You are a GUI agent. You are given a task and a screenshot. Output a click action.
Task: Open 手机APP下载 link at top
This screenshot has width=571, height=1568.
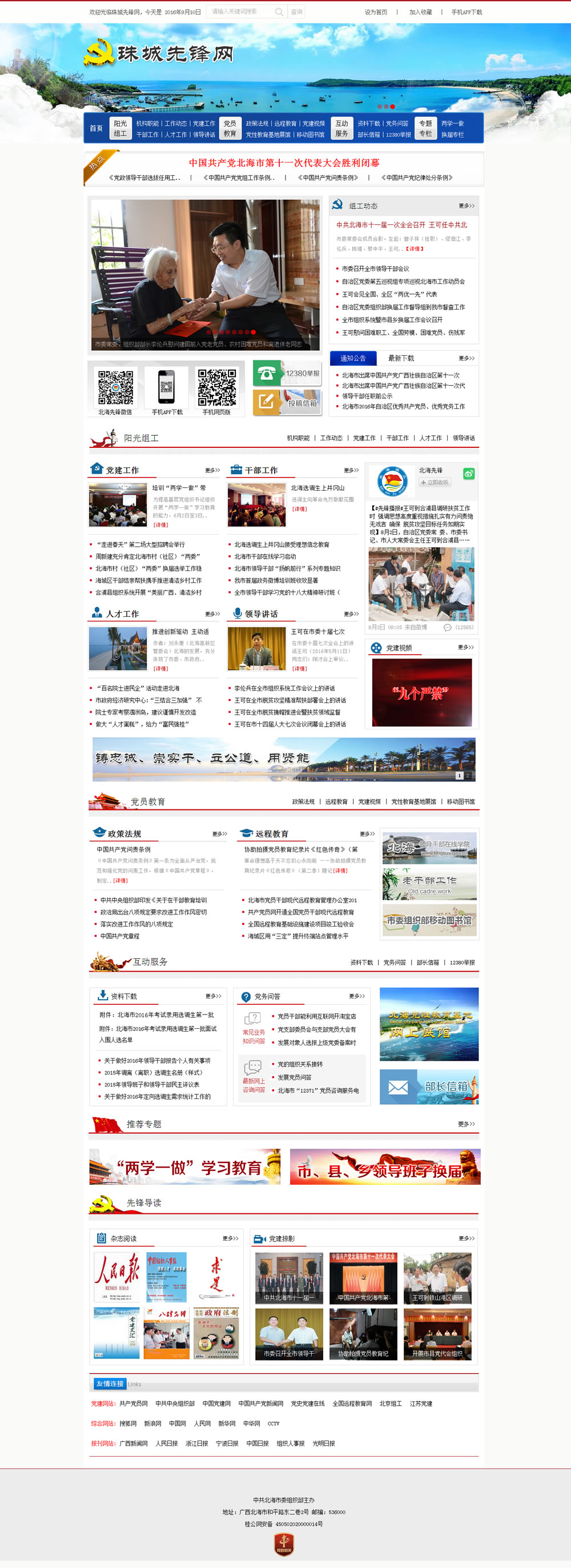click(467, 12)
